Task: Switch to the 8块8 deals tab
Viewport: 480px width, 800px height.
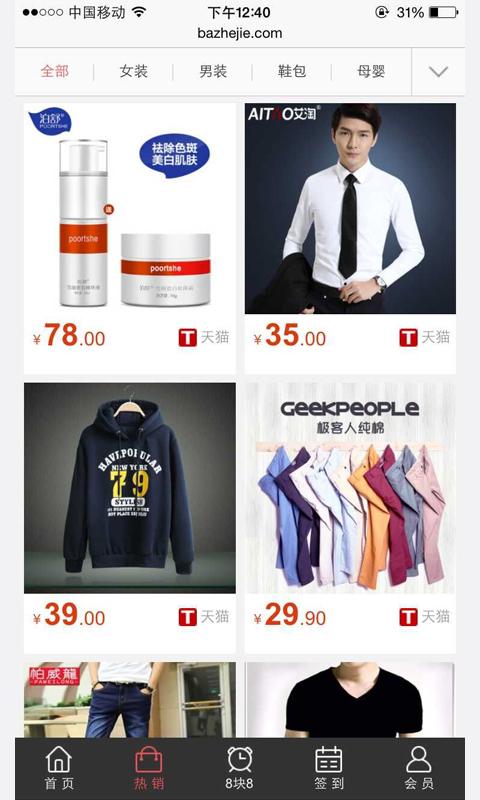Action: tap(239, 768)
